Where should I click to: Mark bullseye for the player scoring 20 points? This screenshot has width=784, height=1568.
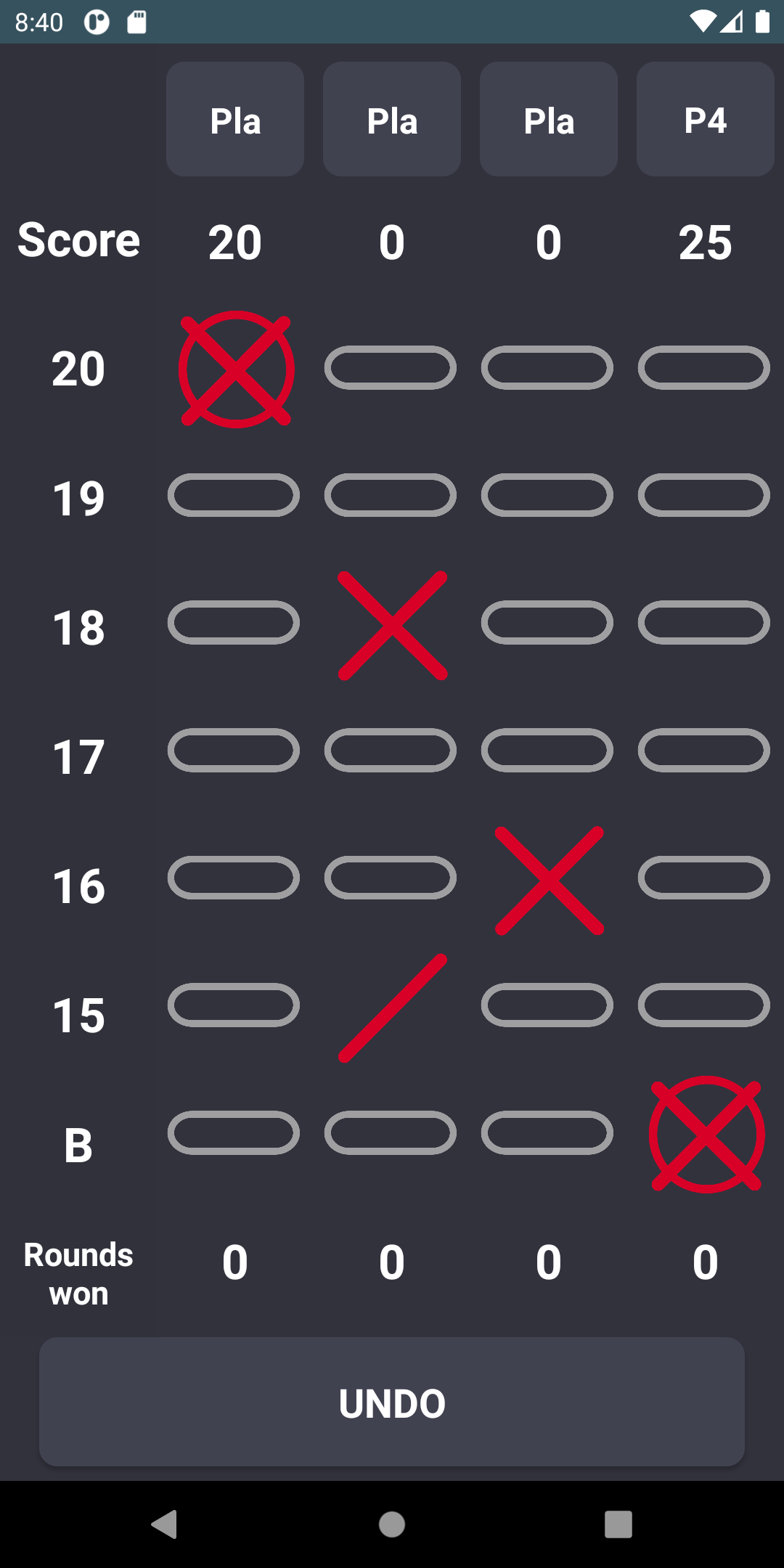click(234, 1133)
